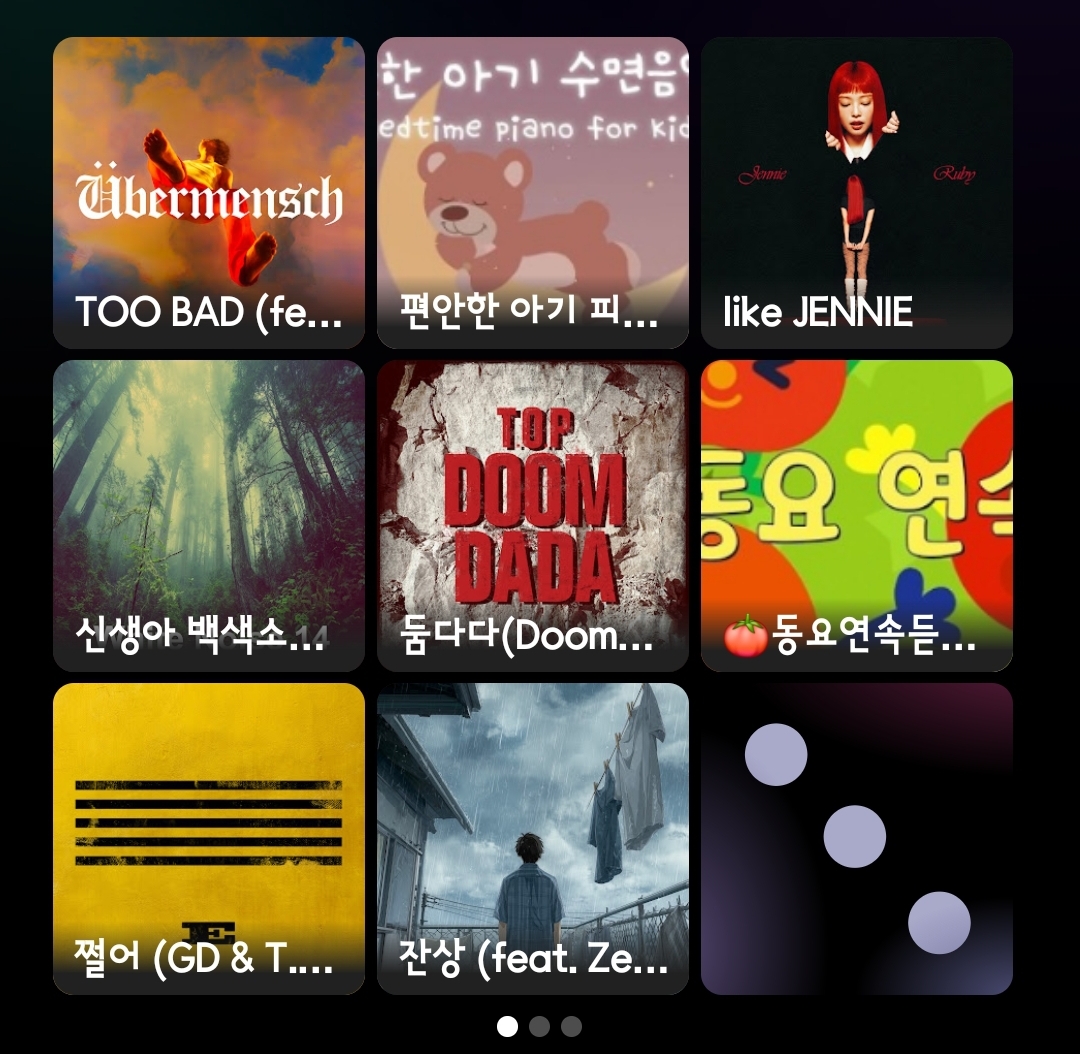Screen dimensions: 1080x1054
Task: Jump to the third page indicator dot
Action: tap(571, 1026)
